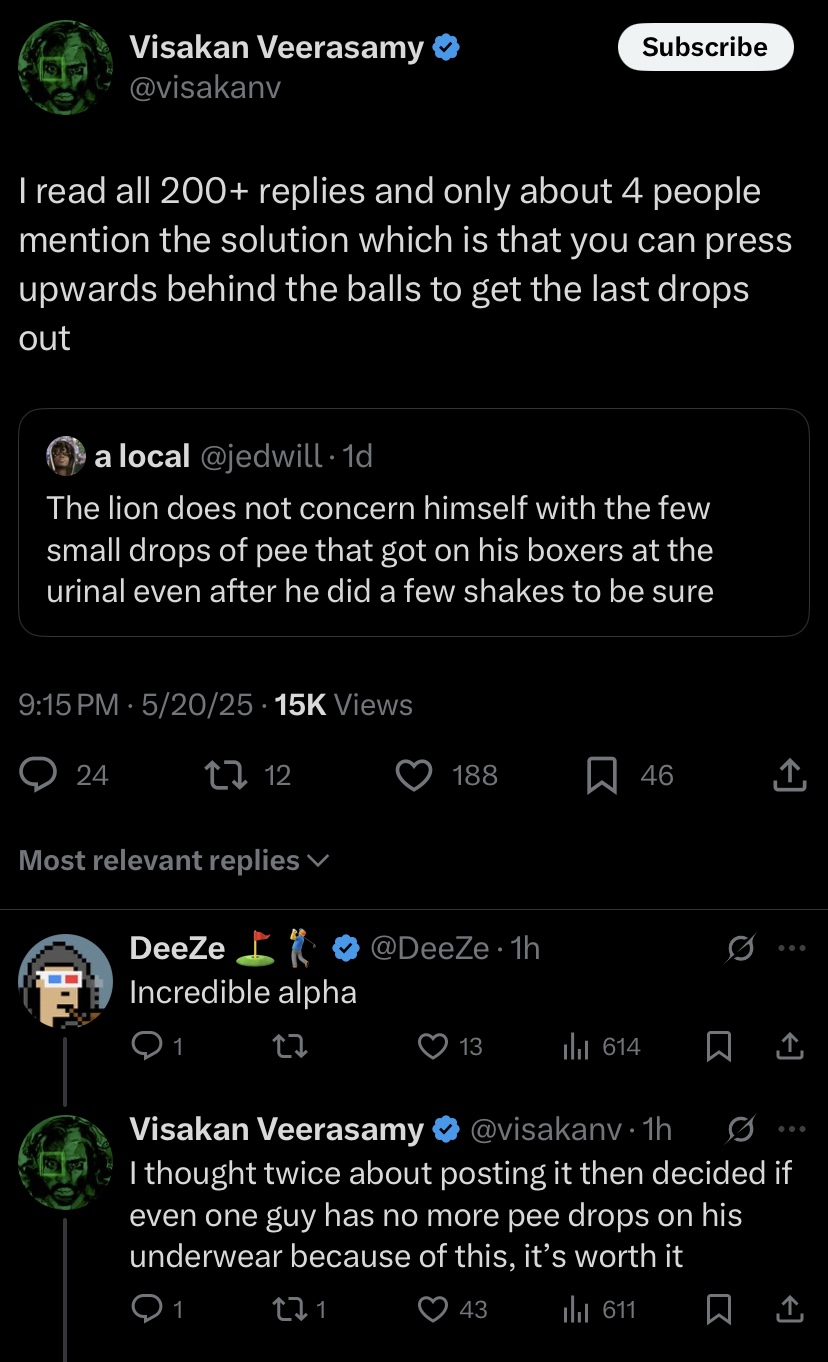Share DeeZe's reply
The width and height of the screenshot is (828, 1362).
(x=790, y=1047)
